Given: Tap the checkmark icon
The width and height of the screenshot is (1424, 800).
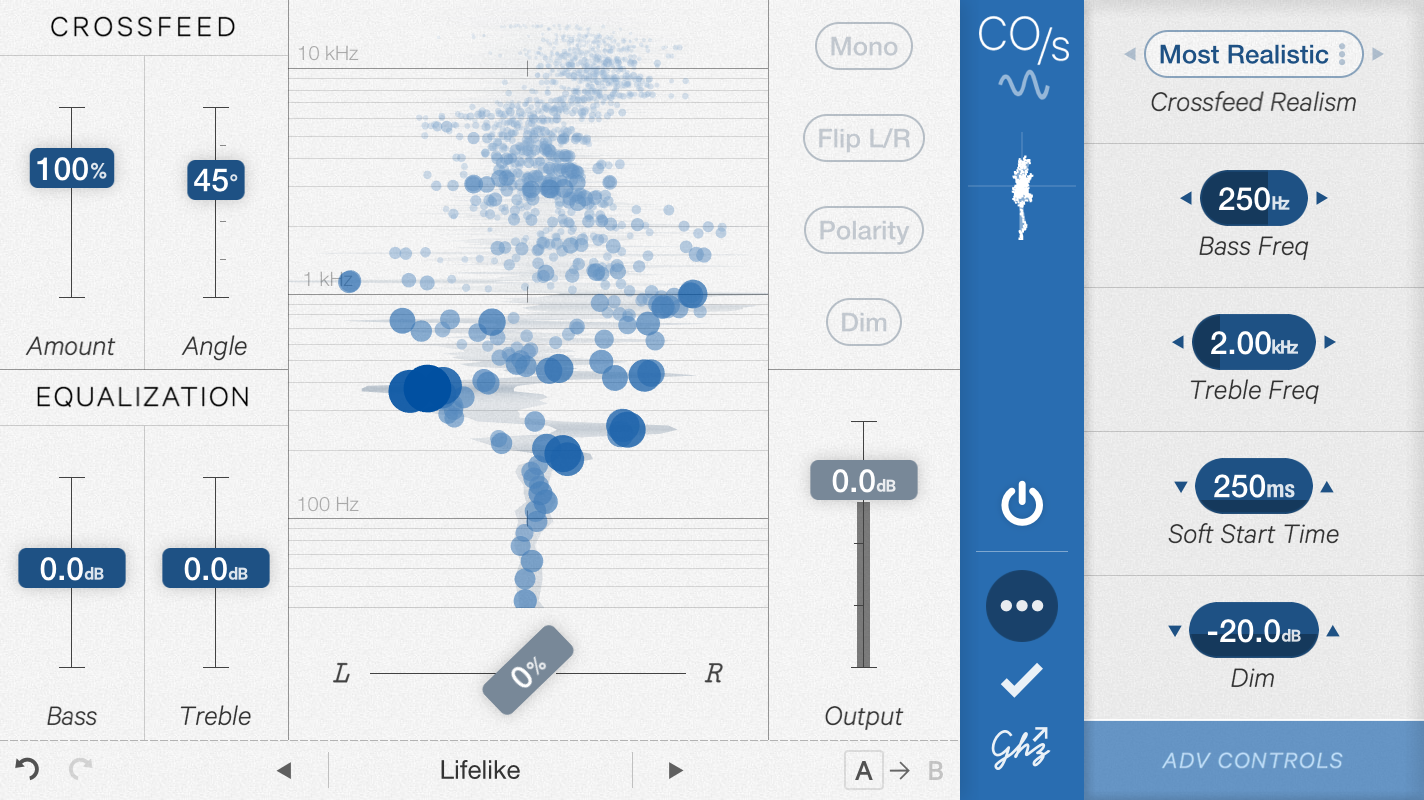Looking at the screenshot, I should 1022,682.
